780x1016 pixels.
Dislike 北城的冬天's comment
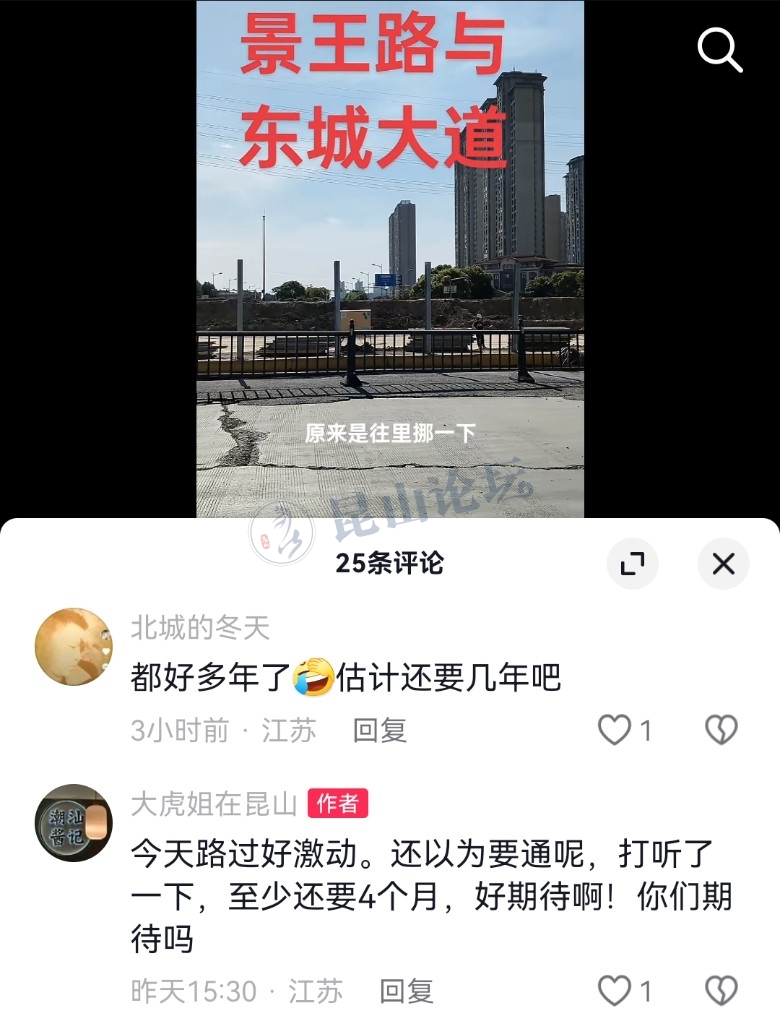pos(721,731)
